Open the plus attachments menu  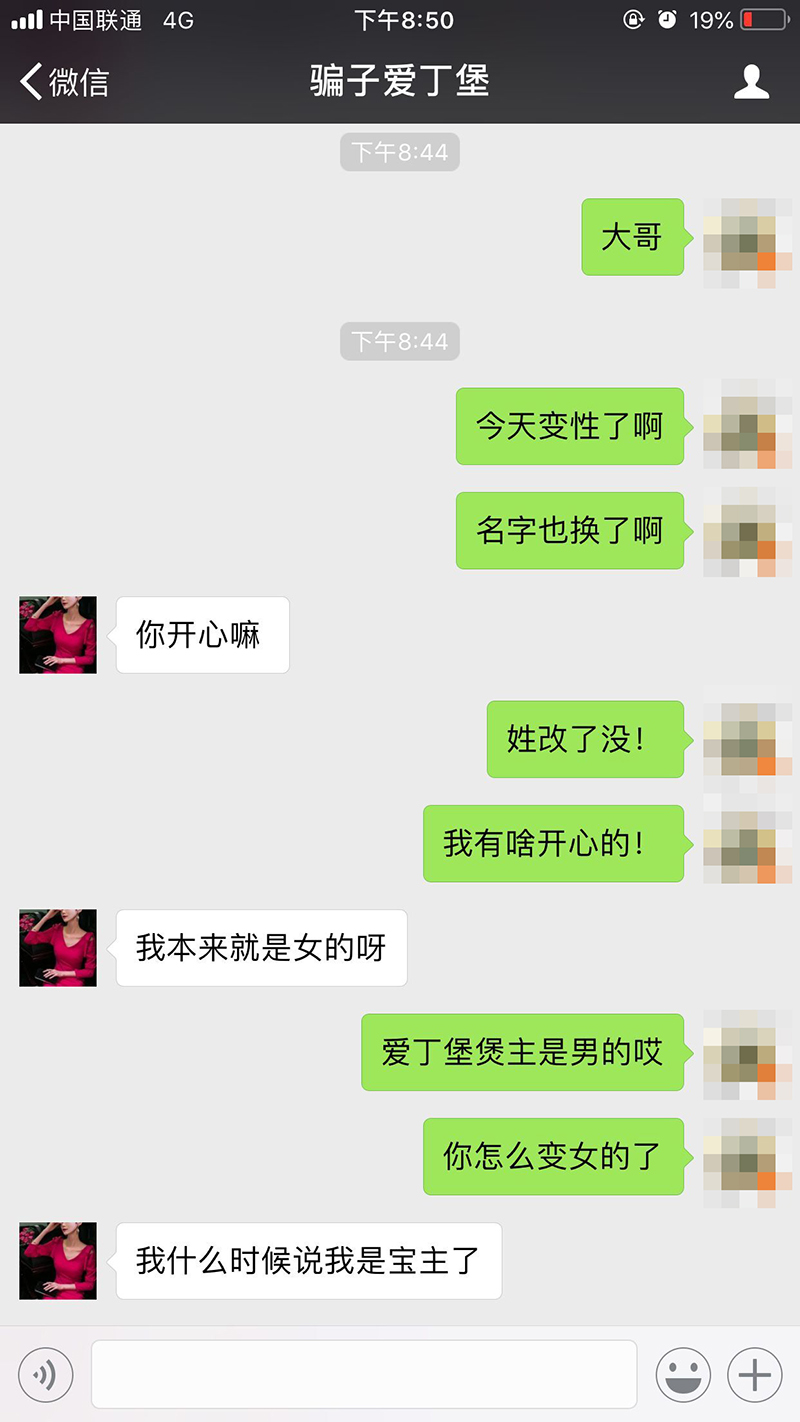754,1375
